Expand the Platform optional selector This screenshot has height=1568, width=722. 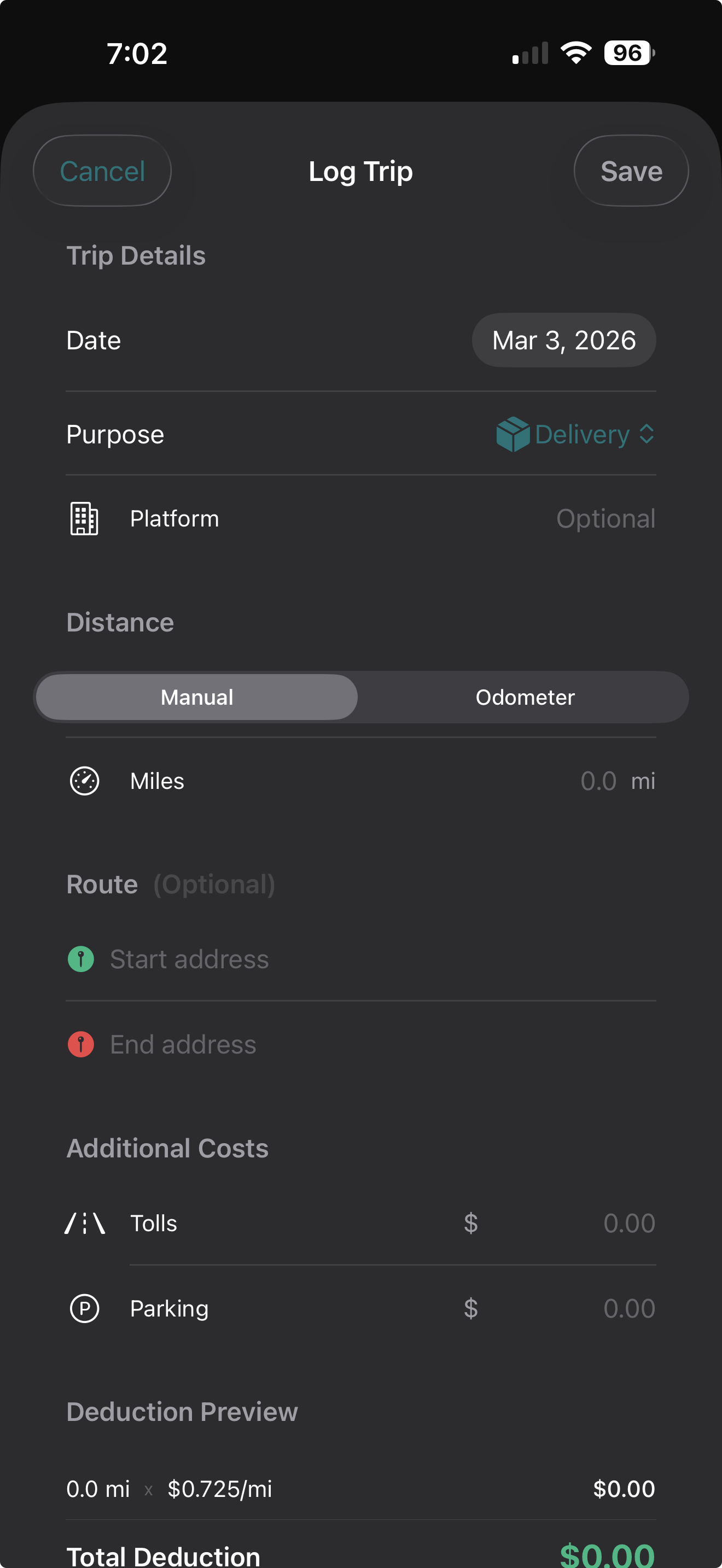coord(605,519)
